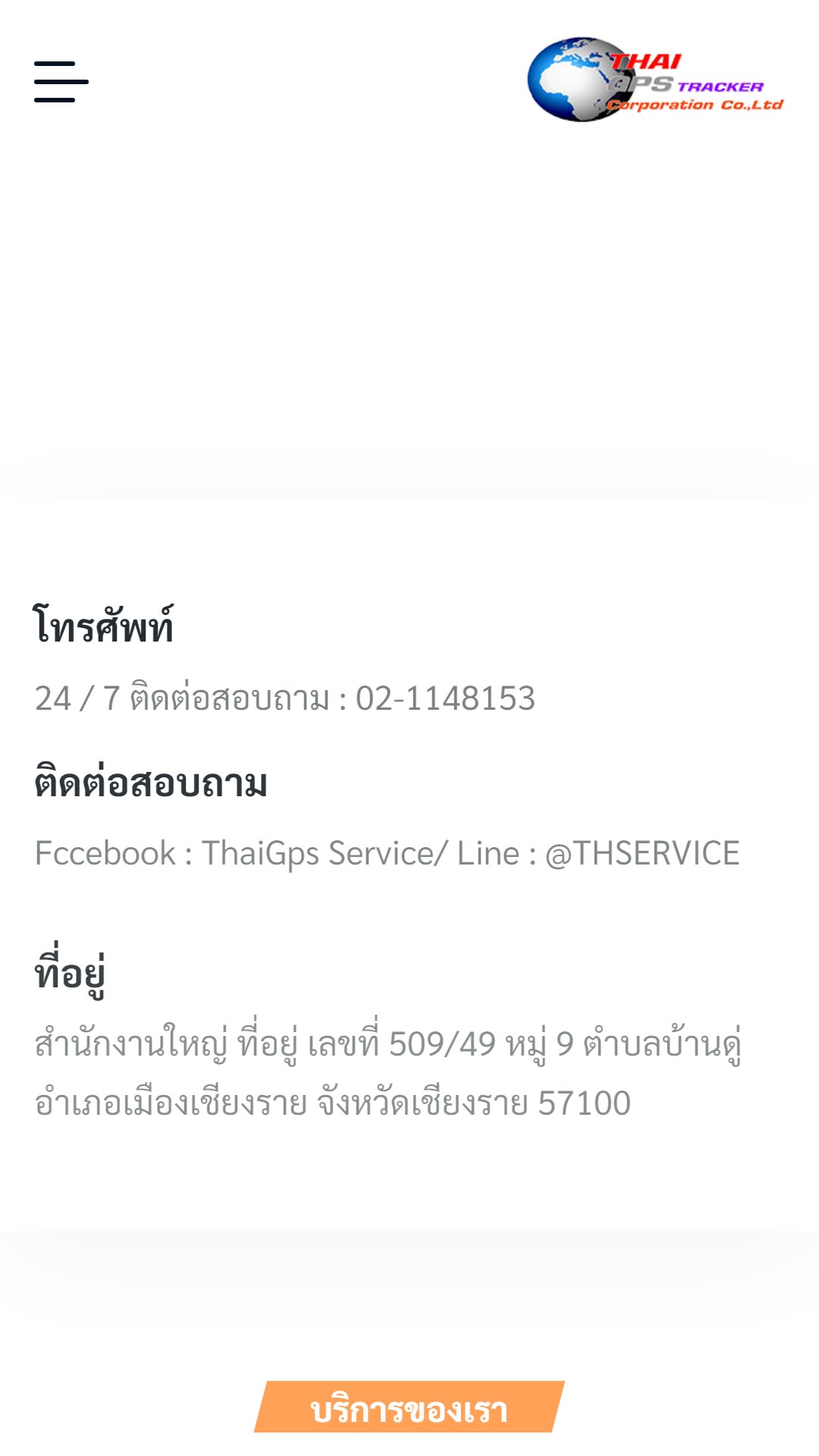
Task: Tap the Thai GPS Tracker logo
Action: (655, 80)
